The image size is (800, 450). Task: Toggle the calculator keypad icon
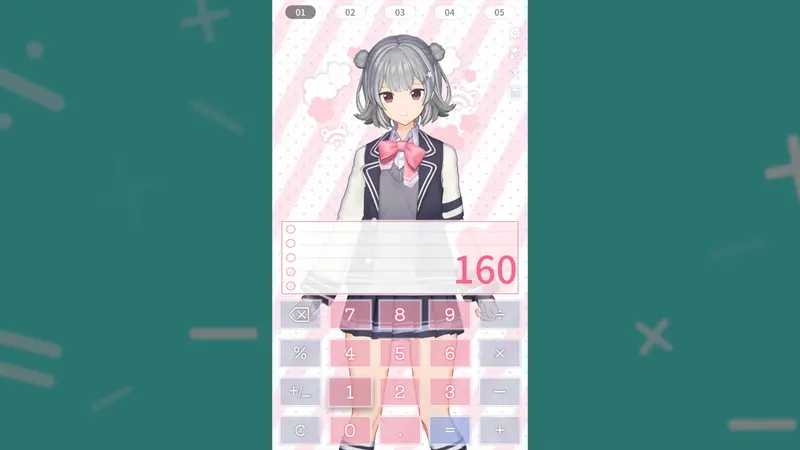click(x=515, y=92)
